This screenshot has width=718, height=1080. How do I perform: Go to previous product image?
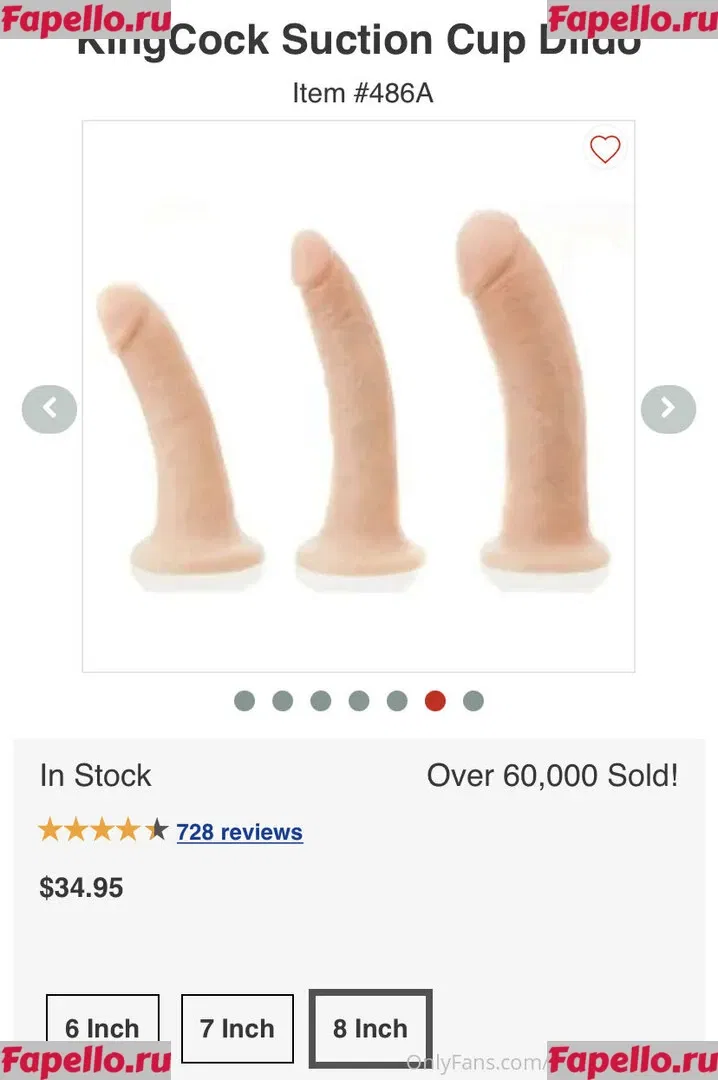pos(49,409)
